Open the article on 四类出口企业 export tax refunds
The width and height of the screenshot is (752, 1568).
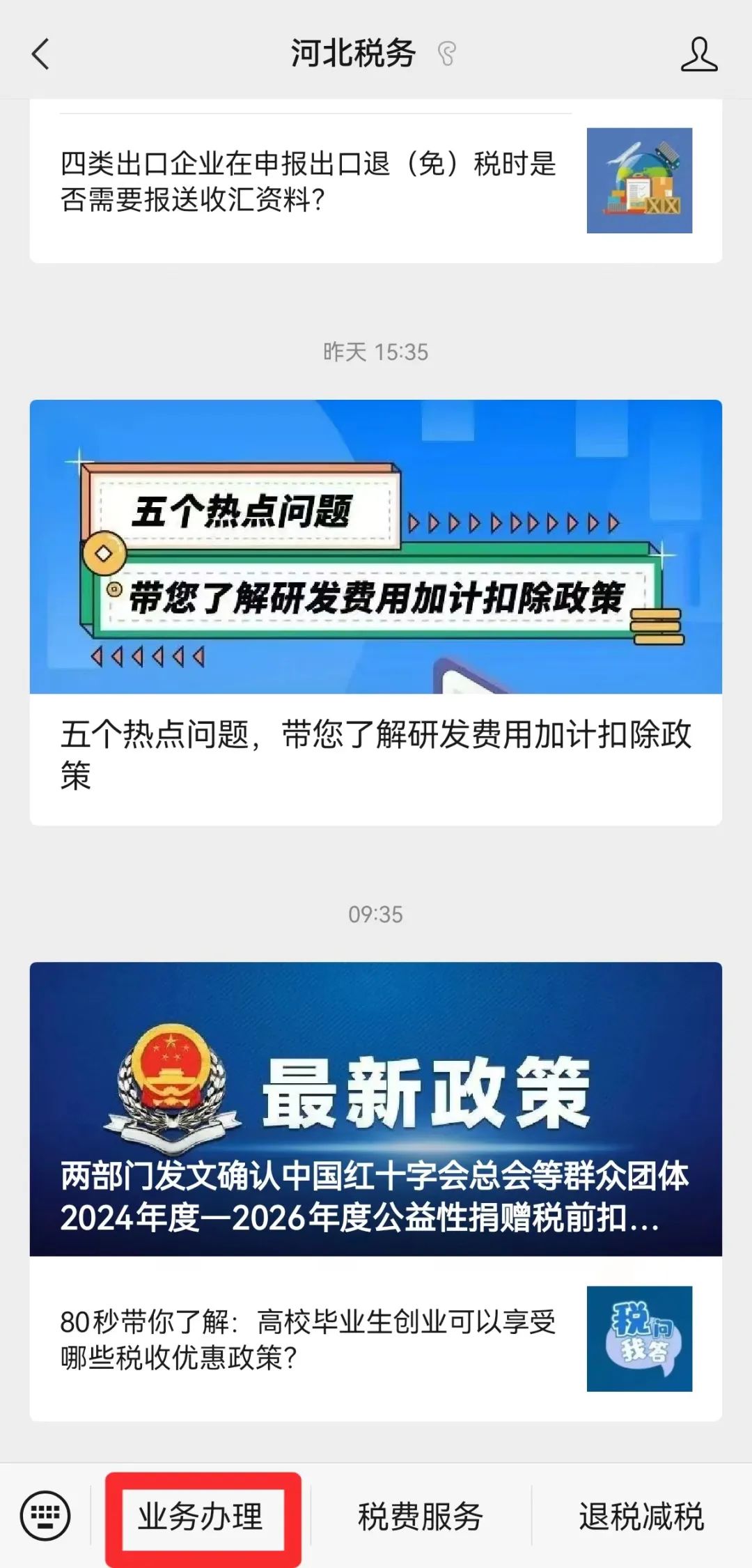point(376,181)
